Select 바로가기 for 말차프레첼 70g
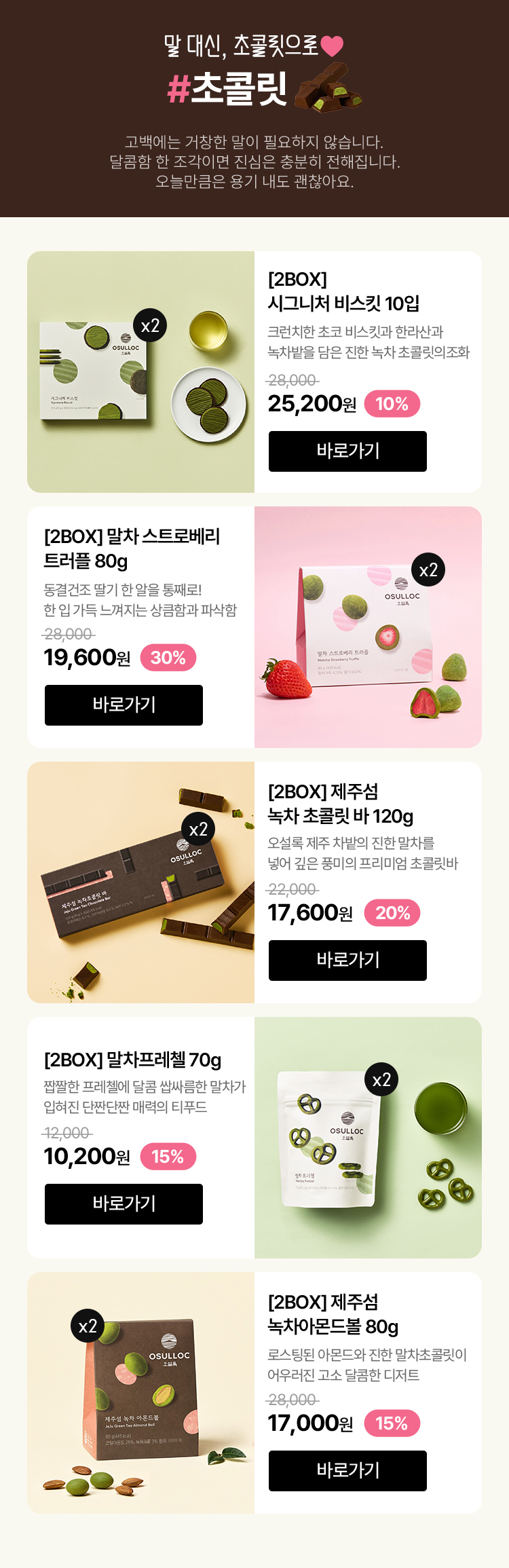Screen dimensions: 509x1568 [x=124, y=1203]
